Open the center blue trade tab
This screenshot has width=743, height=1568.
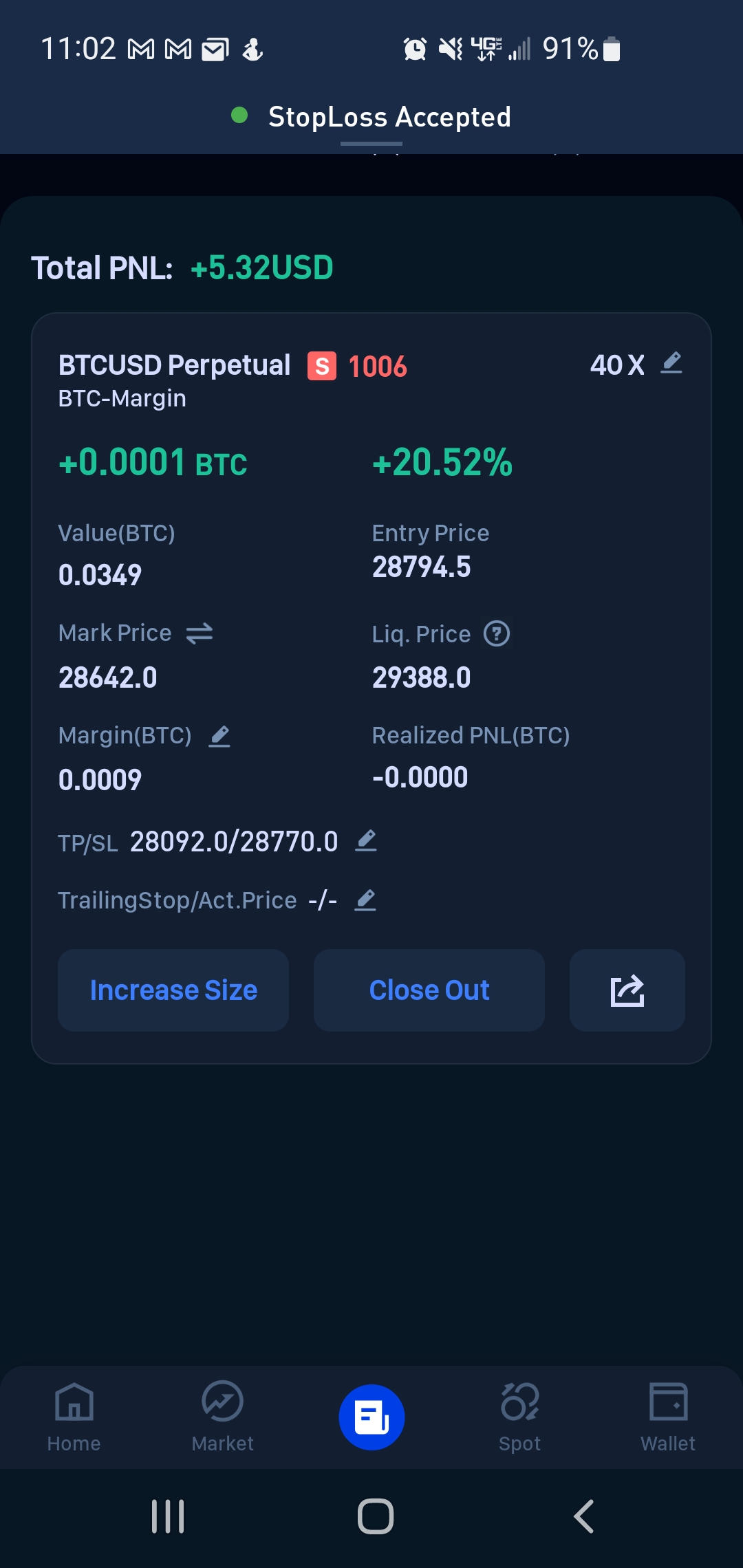point(371,1417)
